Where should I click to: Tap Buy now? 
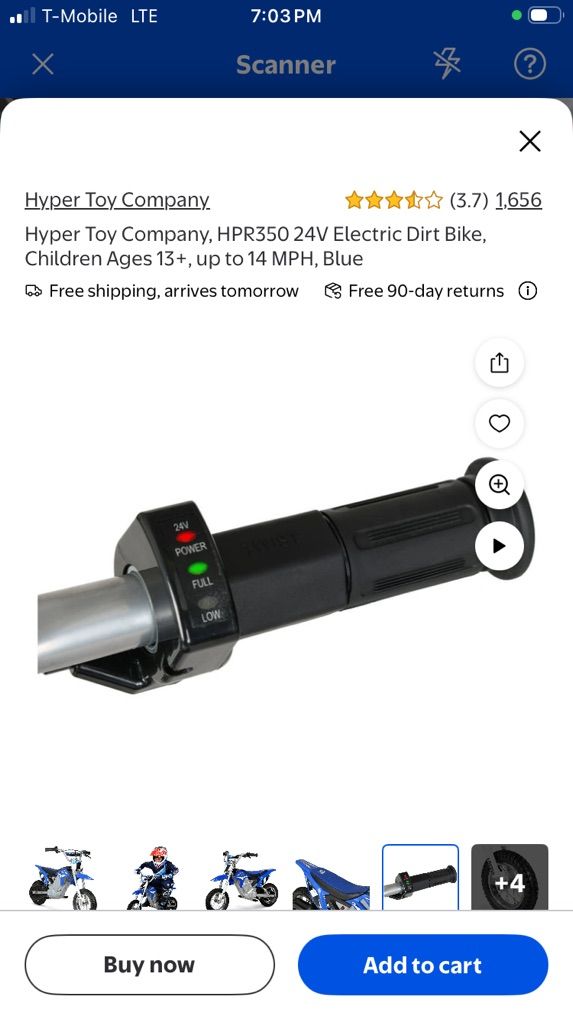(150, 965)
